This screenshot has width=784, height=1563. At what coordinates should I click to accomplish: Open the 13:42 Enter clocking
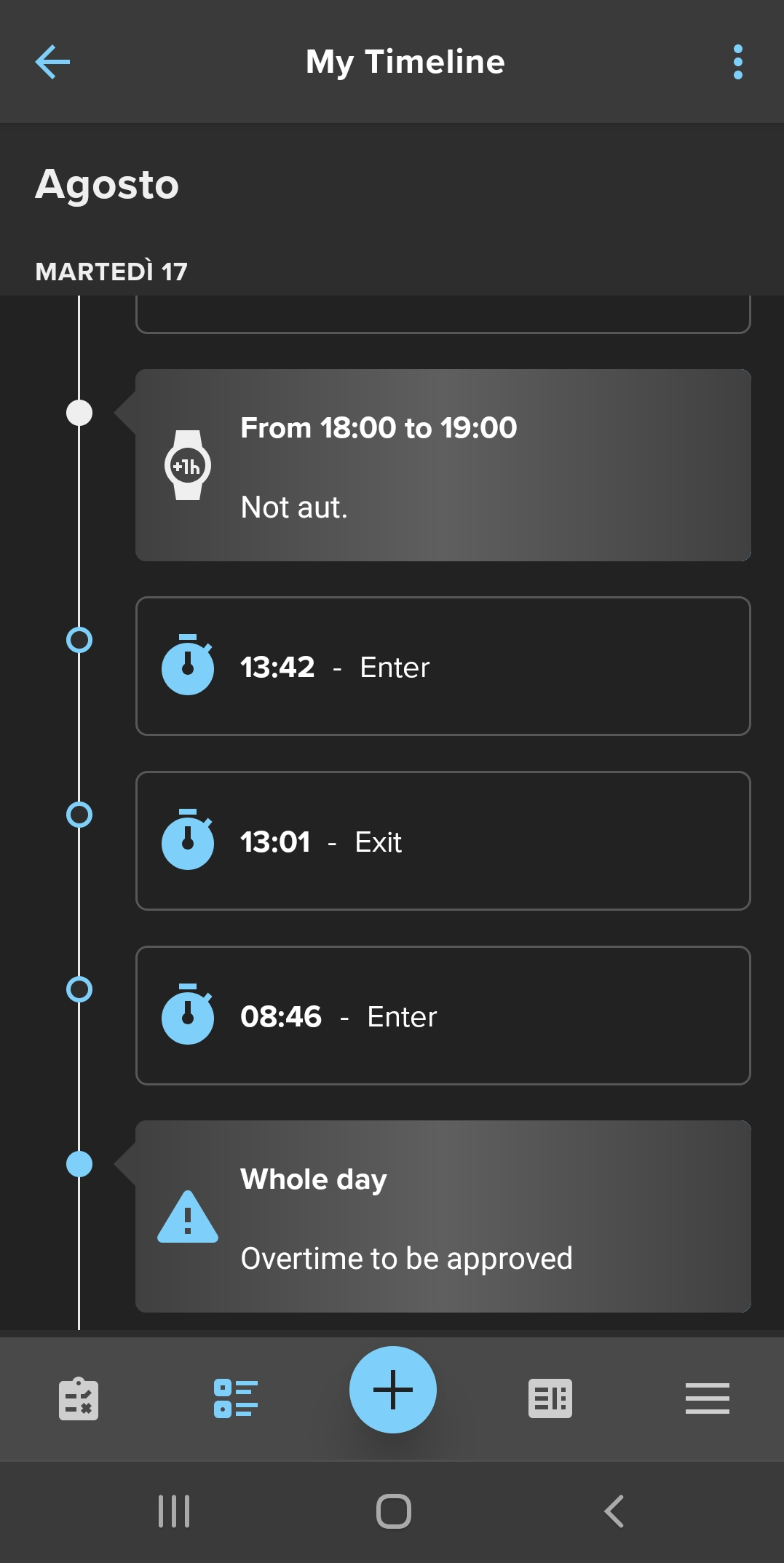point(443,666)
